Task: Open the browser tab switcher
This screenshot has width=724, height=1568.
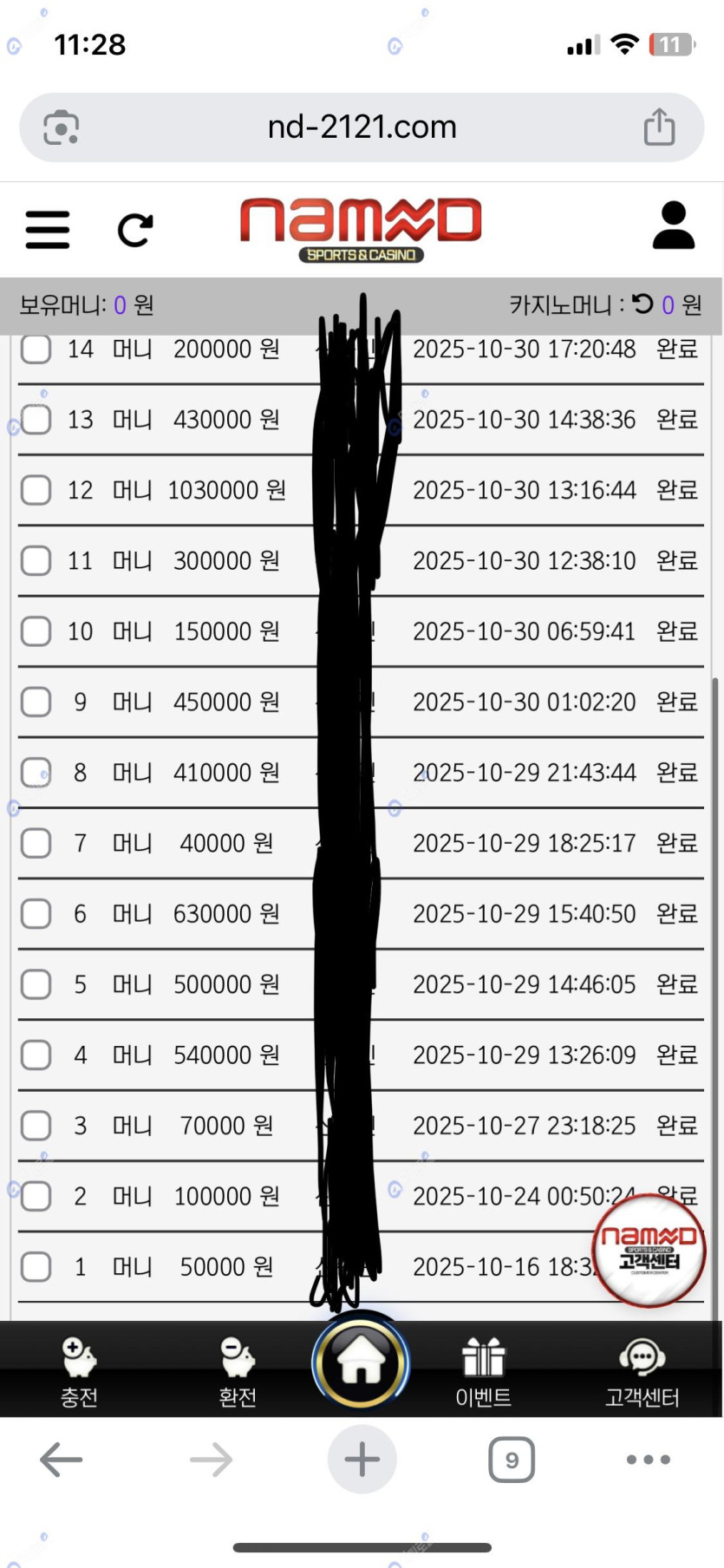Action: pos(512,1460)
